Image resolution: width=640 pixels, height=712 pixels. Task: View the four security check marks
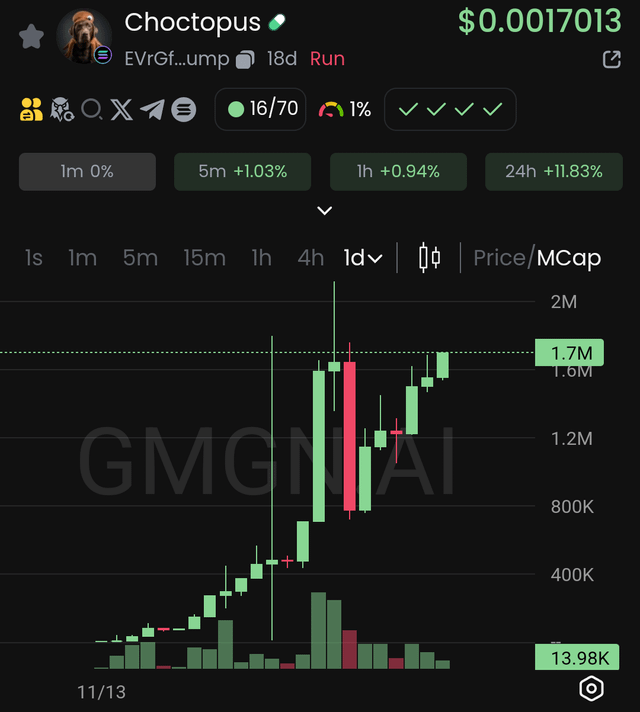(450, 109)
